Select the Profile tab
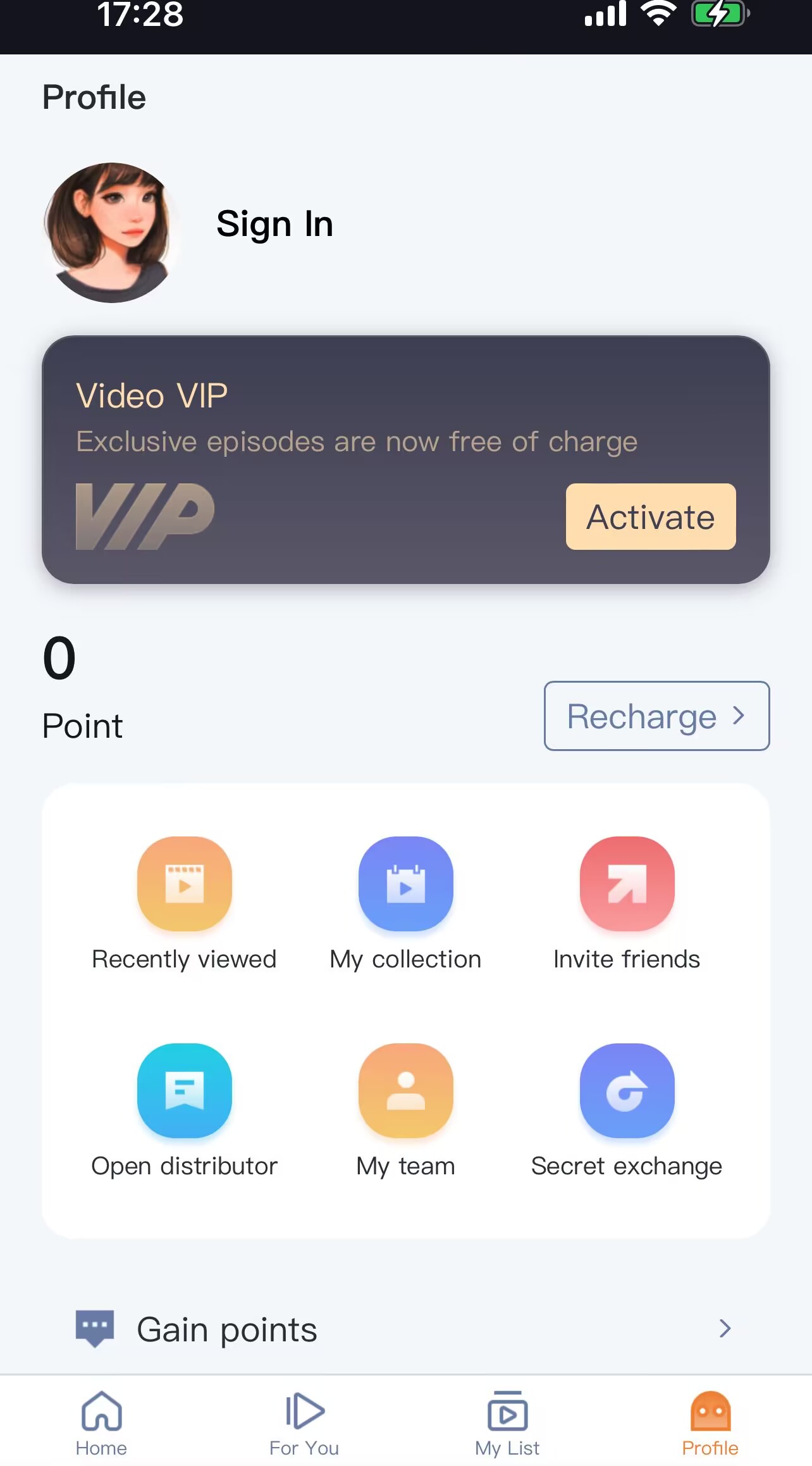 (x=710, y=1422)
